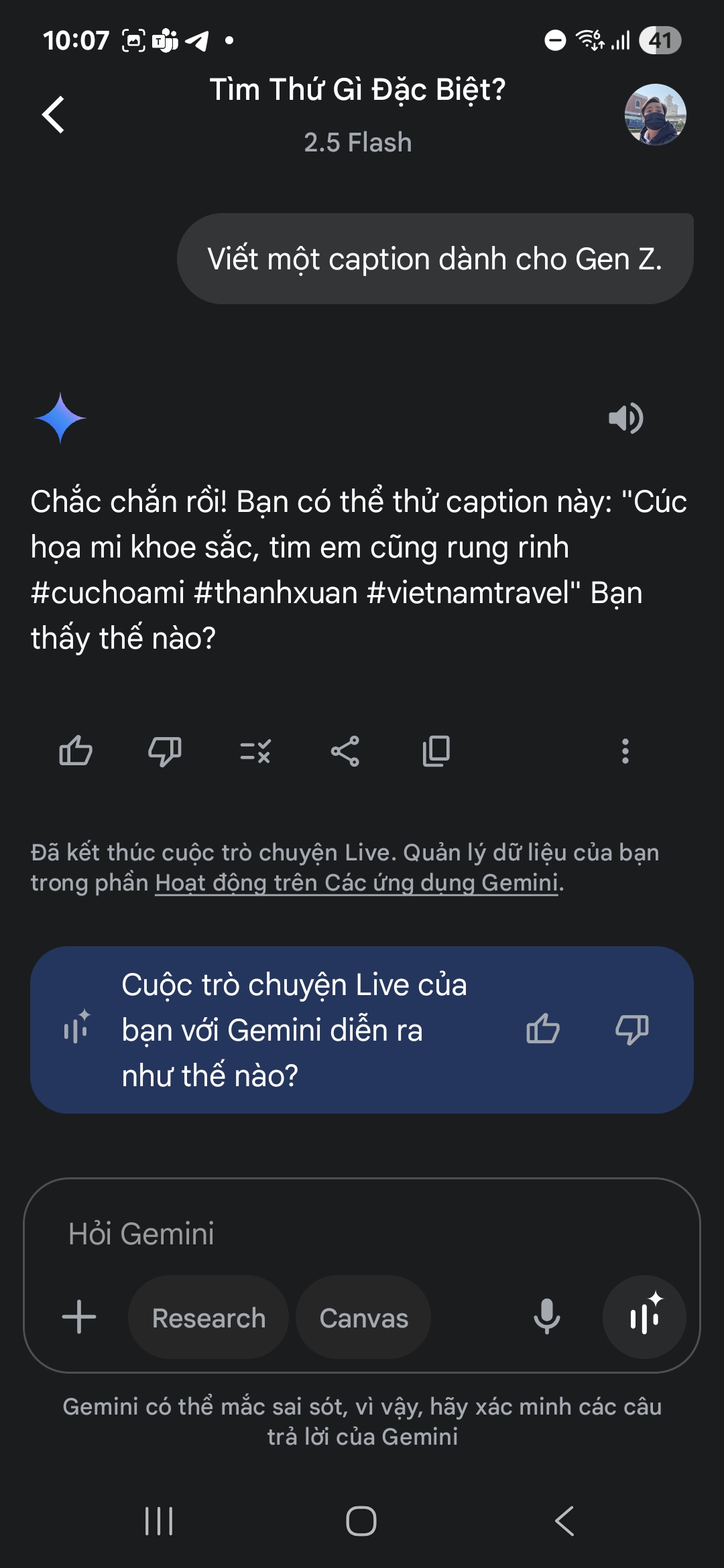Launch Gemini Live from the waveform icon
The width and height of the screenshot is (724, 1568).
click(644, 1316)
